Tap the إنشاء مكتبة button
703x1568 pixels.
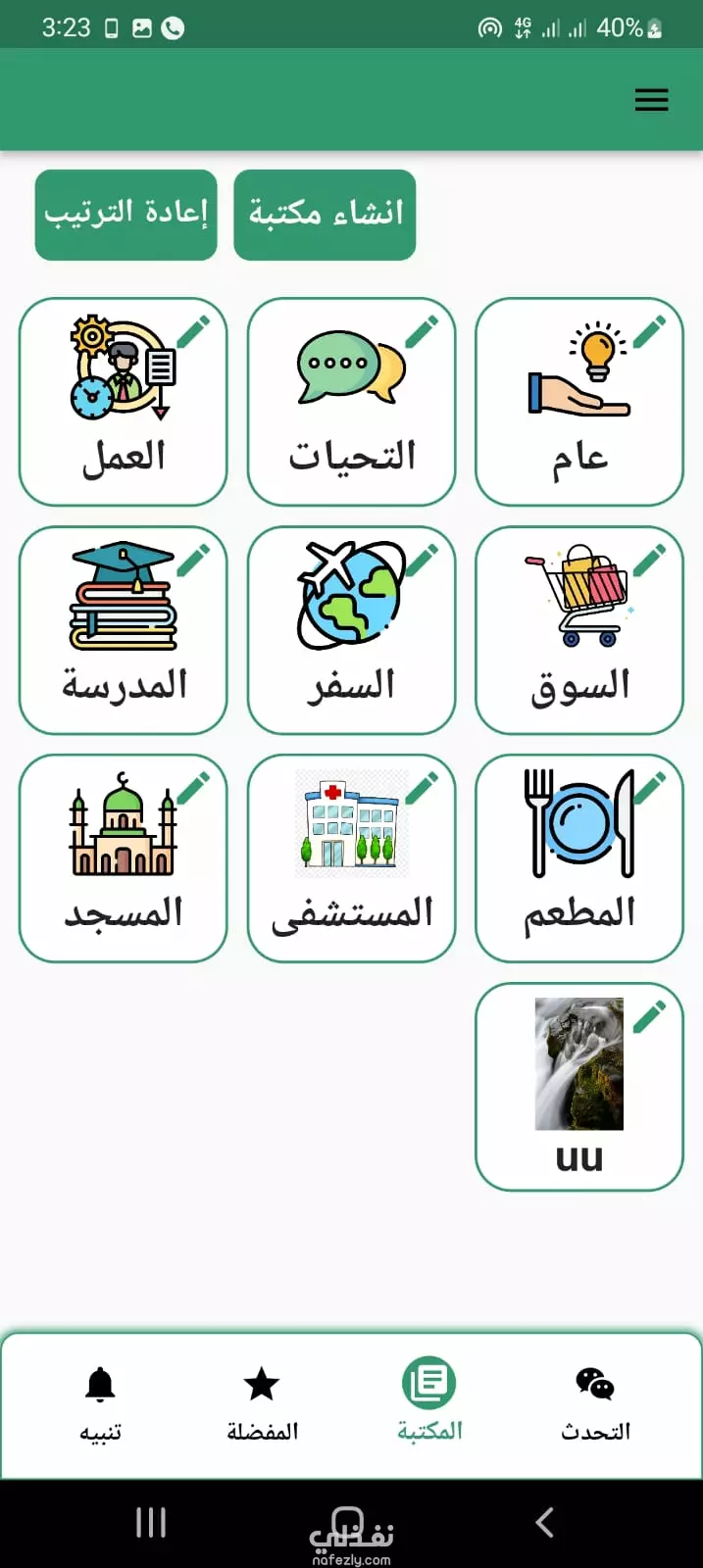(325, 215)
